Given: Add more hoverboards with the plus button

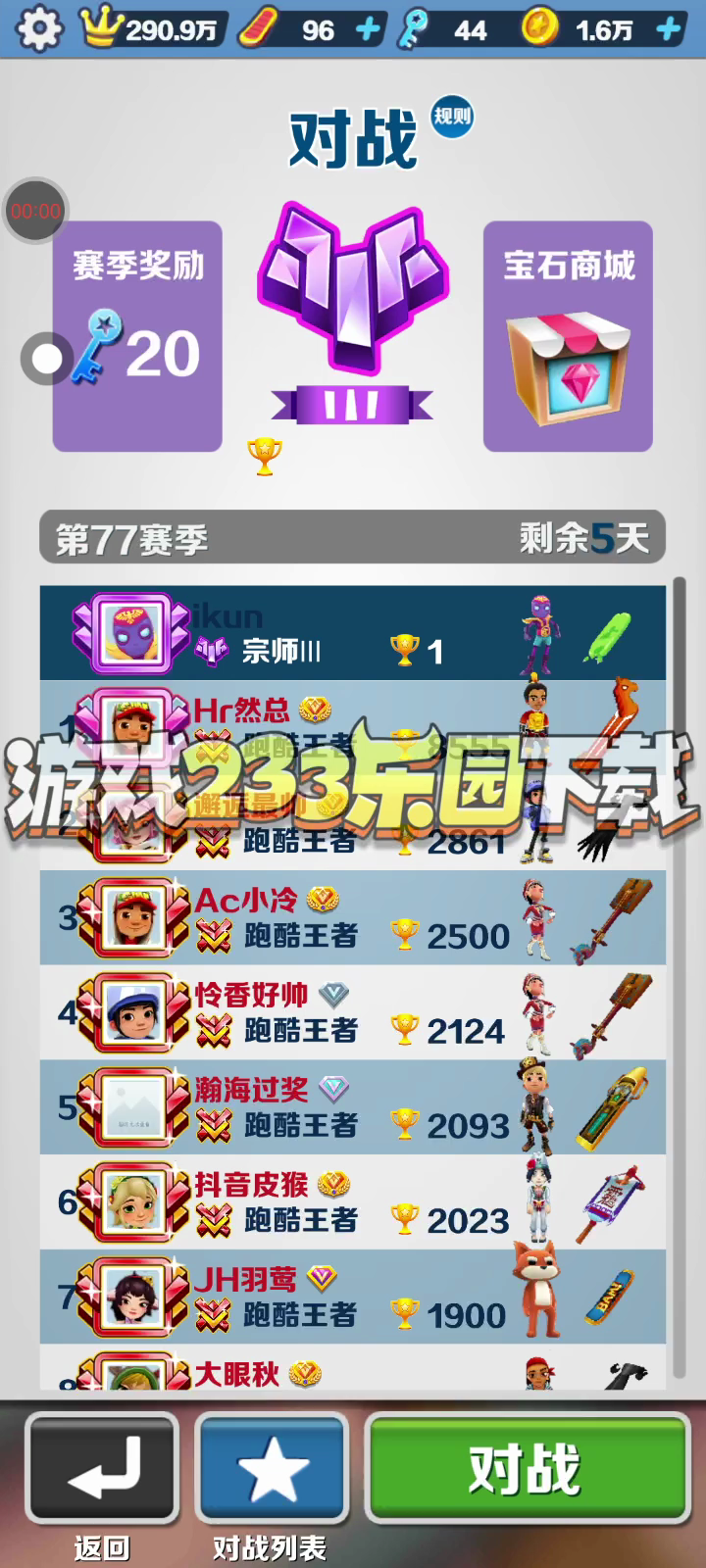Looking at the screenshot, I should click(368, 29).
